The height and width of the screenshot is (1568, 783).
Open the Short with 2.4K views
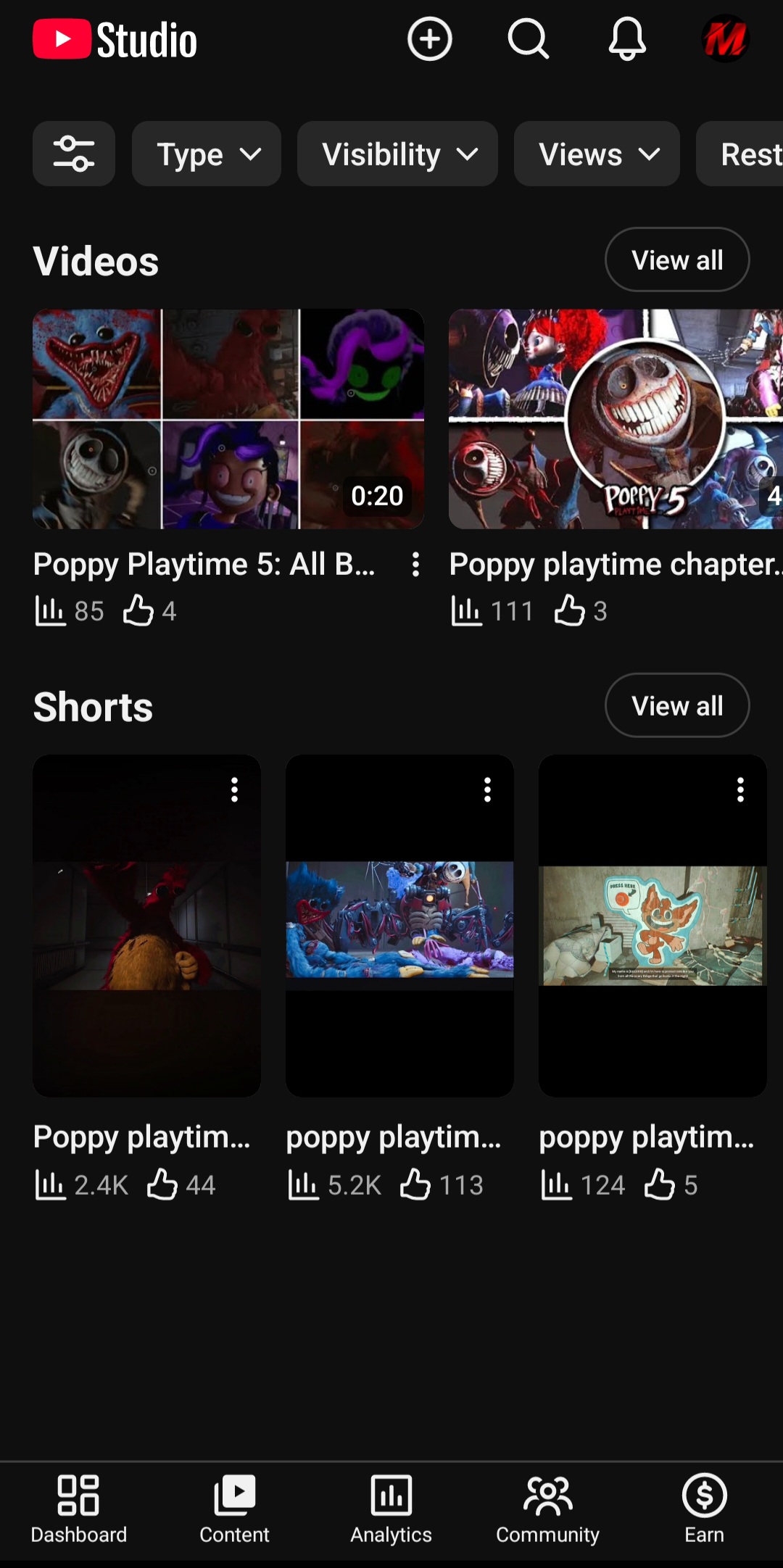tap(146, 926)
